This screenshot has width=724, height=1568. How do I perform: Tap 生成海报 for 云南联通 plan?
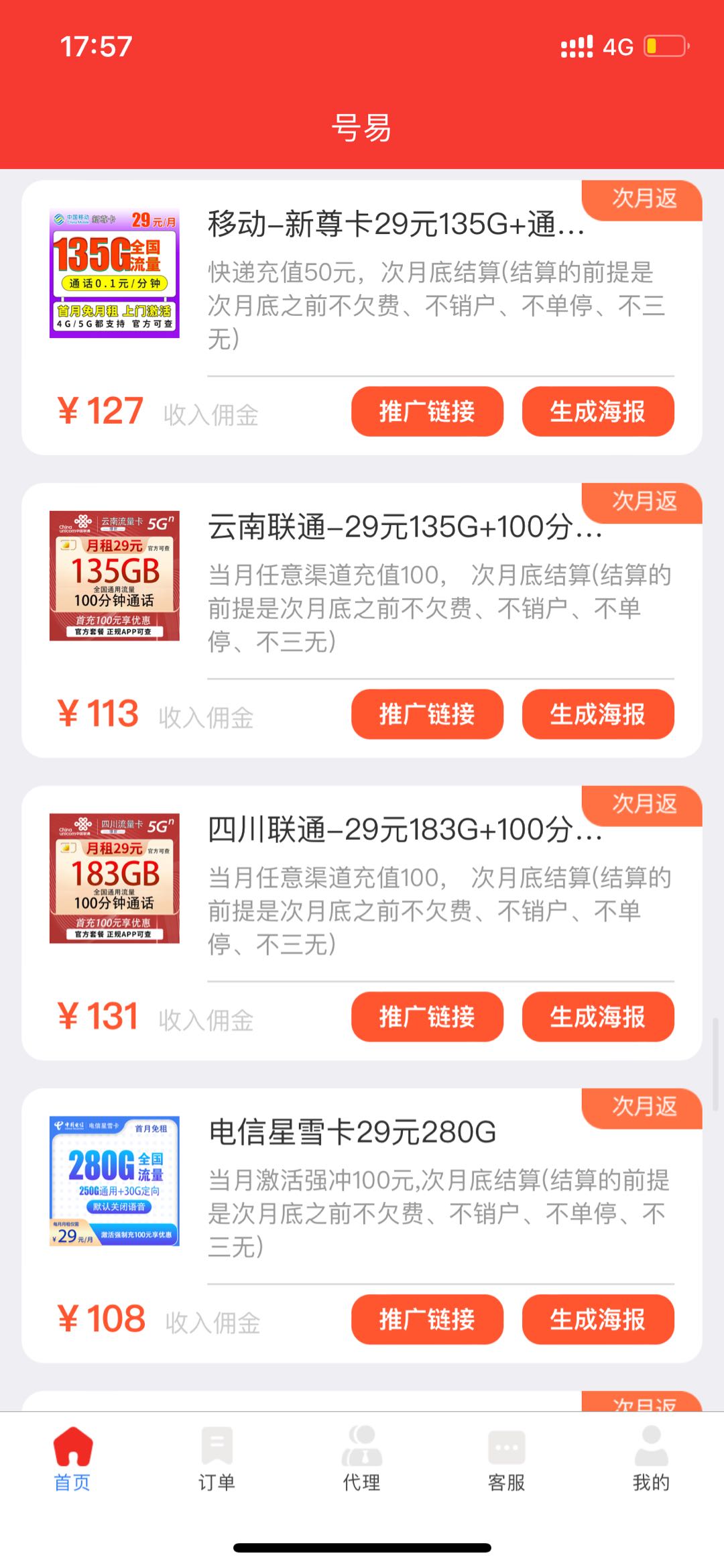coord(597,714)
